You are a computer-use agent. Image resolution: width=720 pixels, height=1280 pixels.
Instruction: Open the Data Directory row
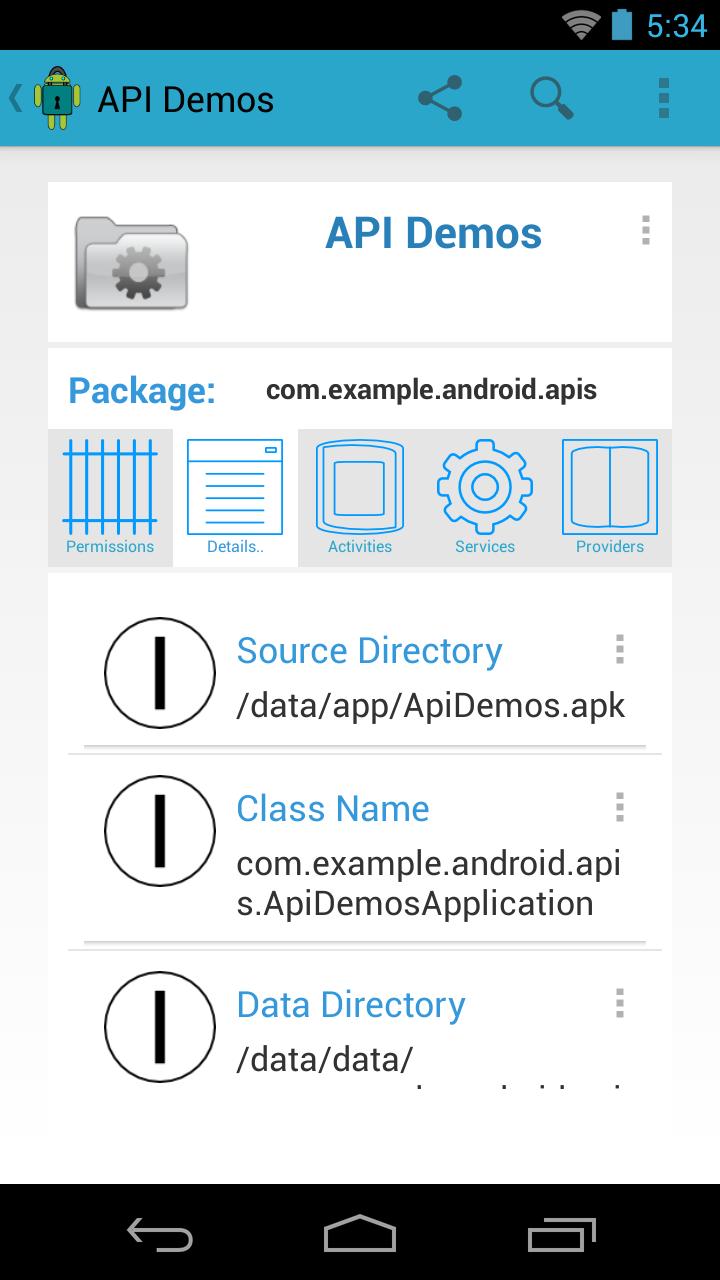coord(400,1030)
